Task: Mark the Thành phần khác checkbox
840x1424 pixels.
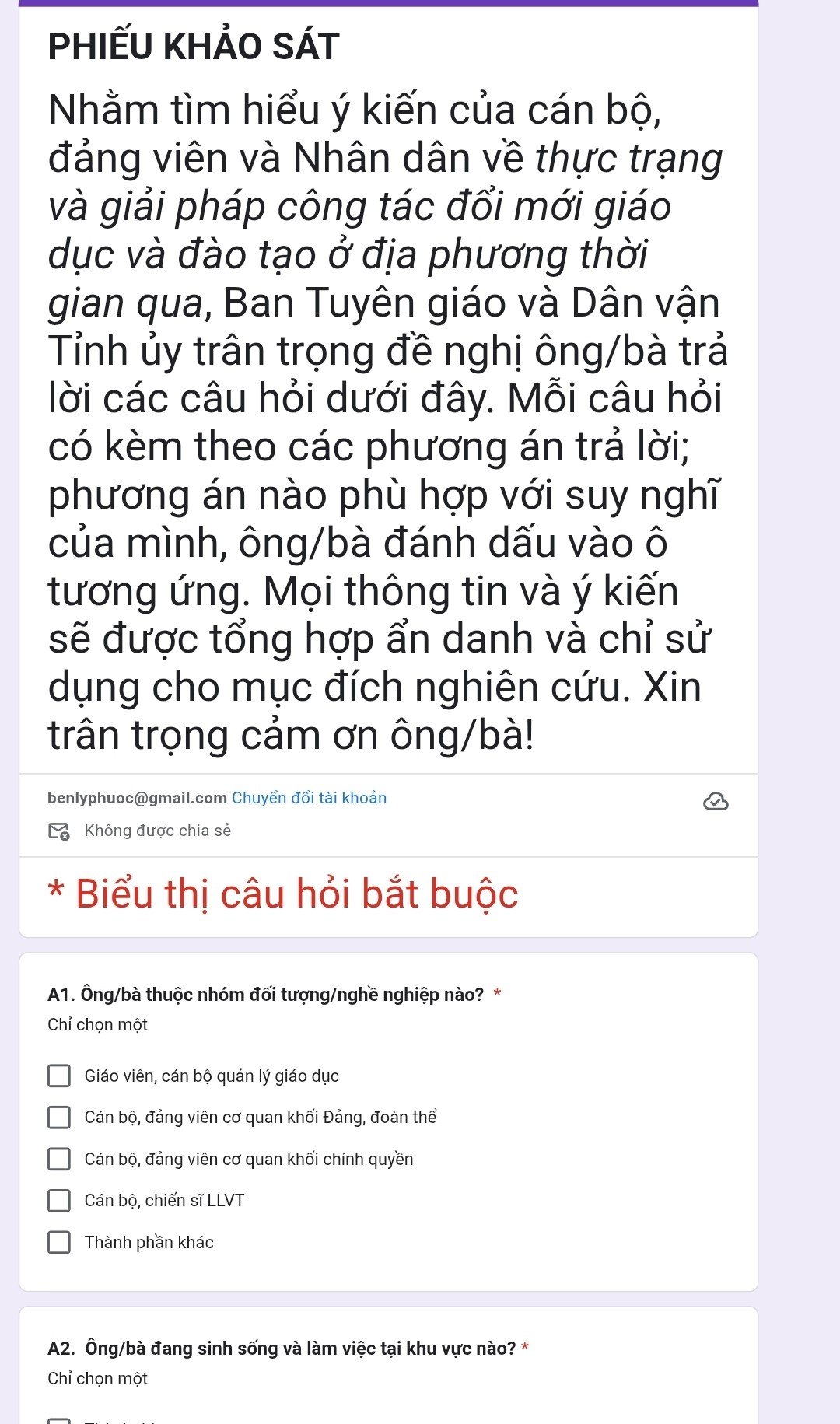Action: point(59,1242)
